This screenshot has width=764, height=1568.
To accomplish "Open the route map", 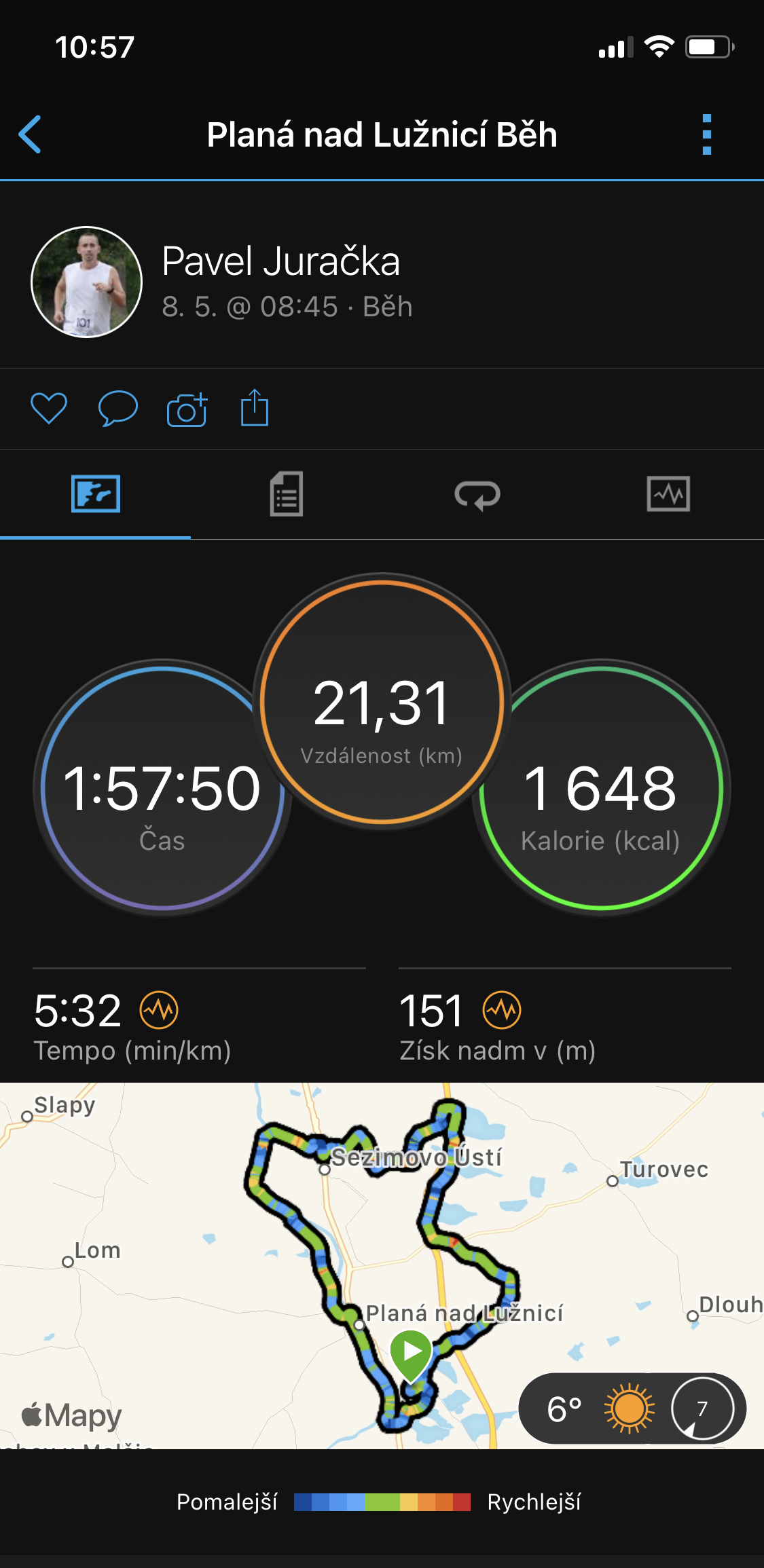I will (382, 1266).
